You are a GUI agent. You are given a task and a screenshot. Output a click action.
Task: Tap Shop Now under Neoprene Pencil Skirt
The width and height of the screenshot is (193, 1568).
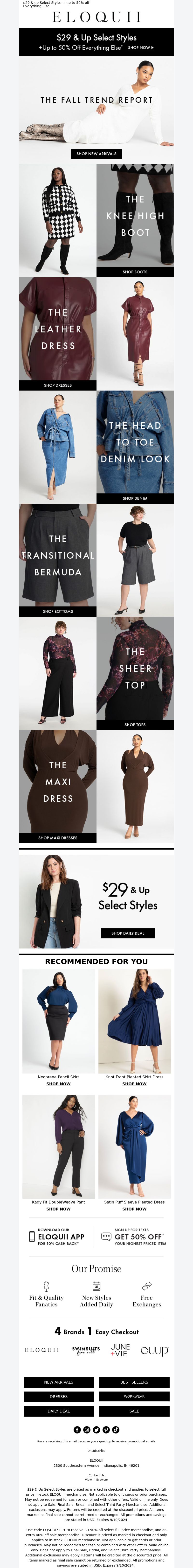click(x=58, y=1083)
